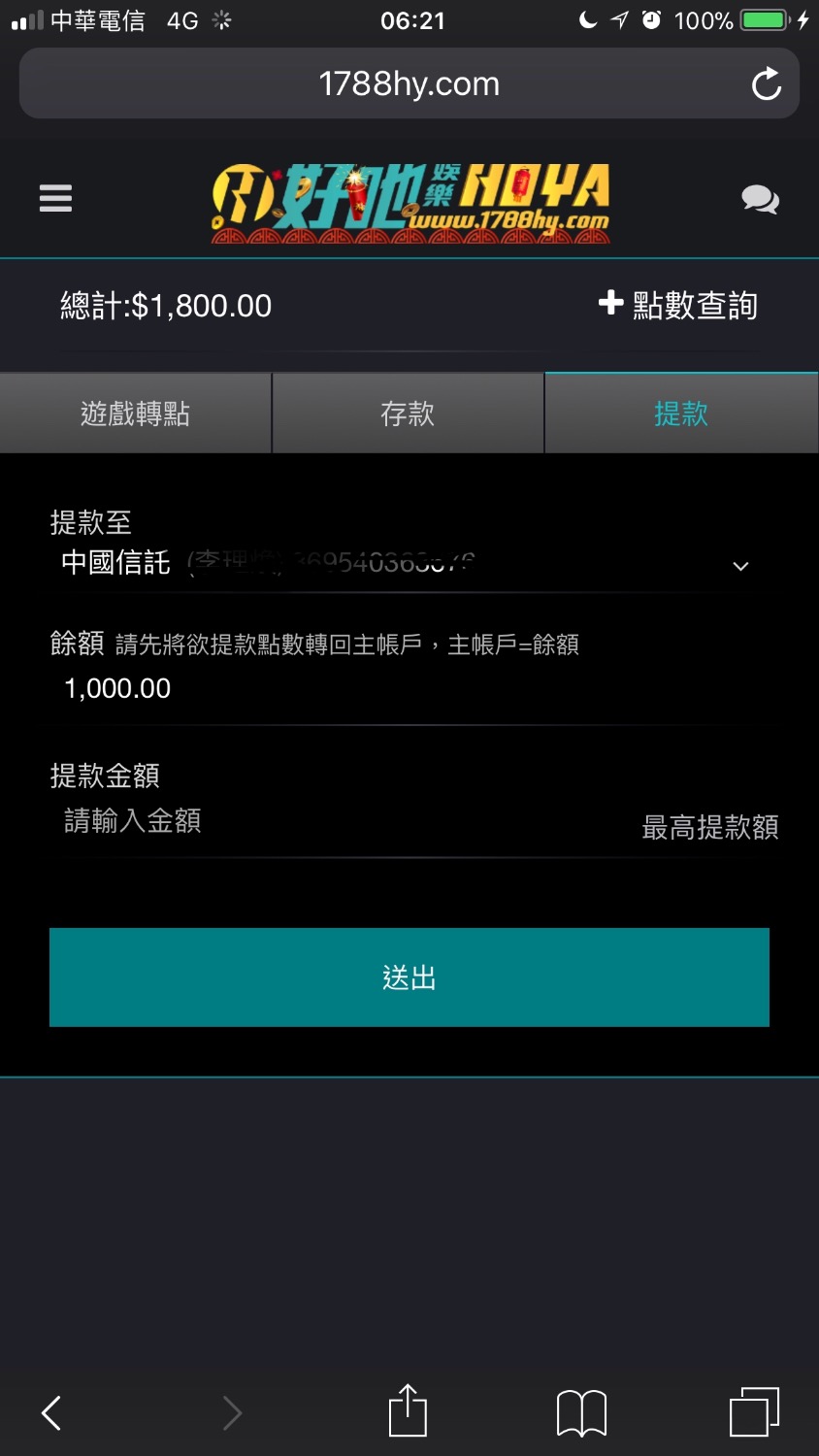Tap 點數查詢 to check points
The height and width of the screenshot is (1456, 819).
[678, 305]
